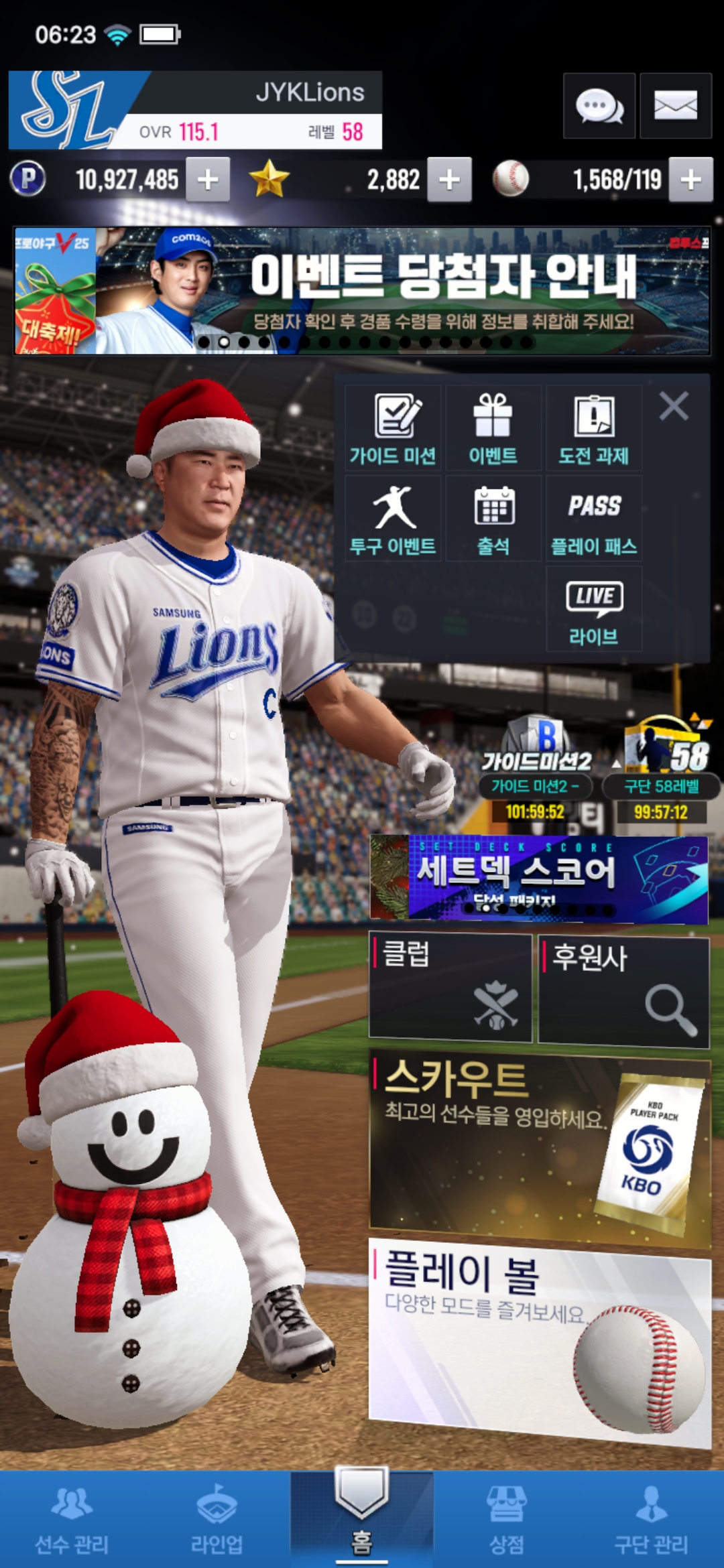Add more stars with plus button
Screen dimensions: 724x1568
[449, 180]
